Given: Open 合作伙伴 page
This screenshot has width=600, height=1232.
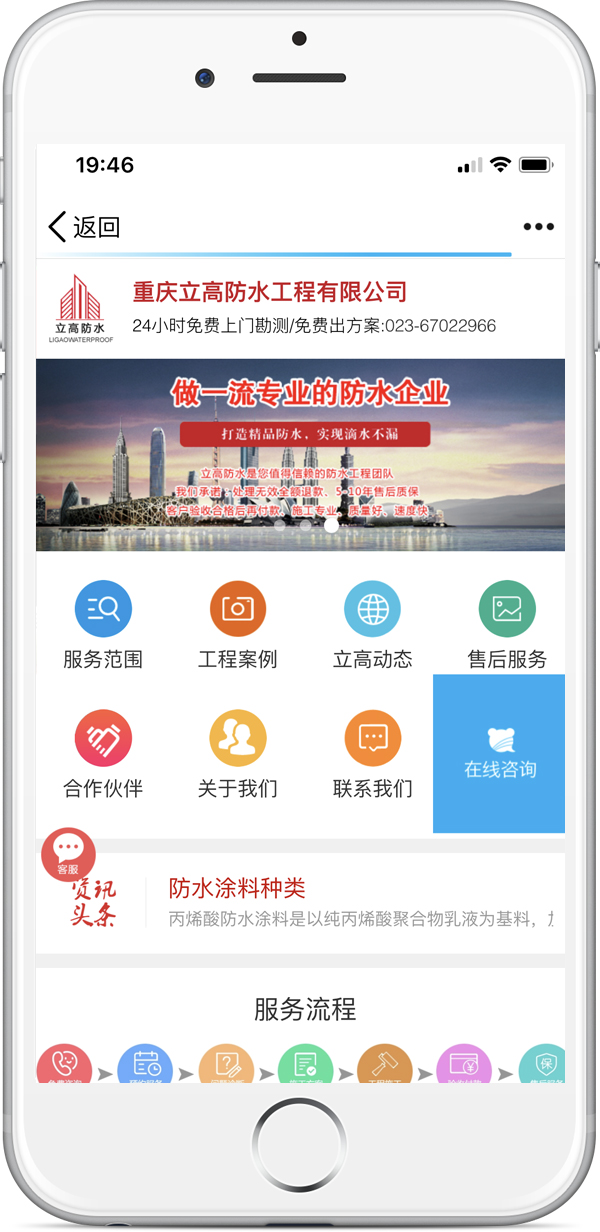Looking at the screenshot, I should coord(103,739).
